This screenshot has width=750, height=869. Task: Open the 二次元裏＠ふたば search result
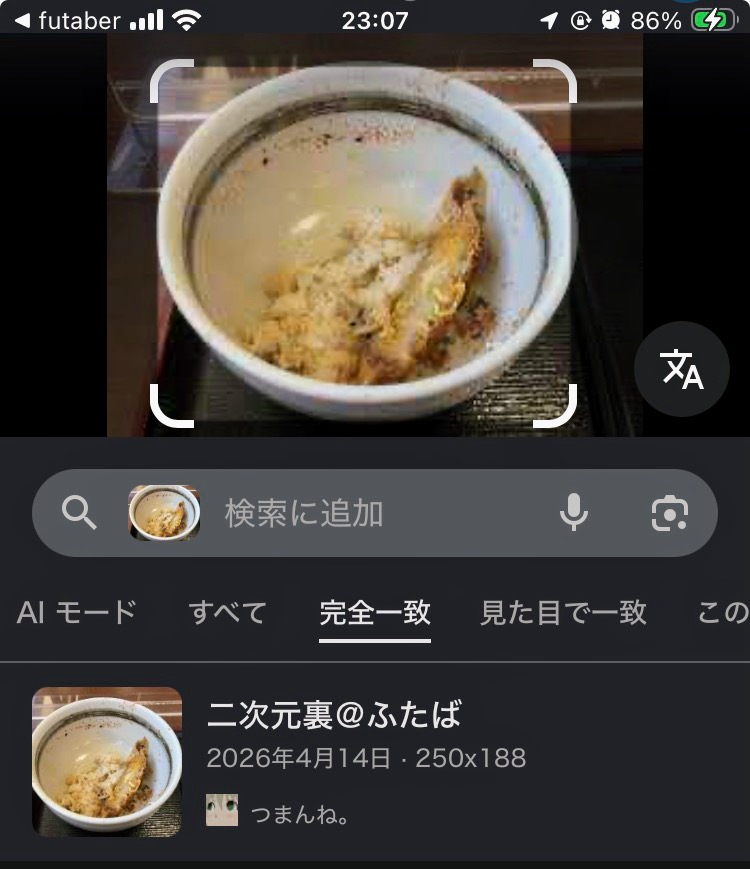[334, 715]
